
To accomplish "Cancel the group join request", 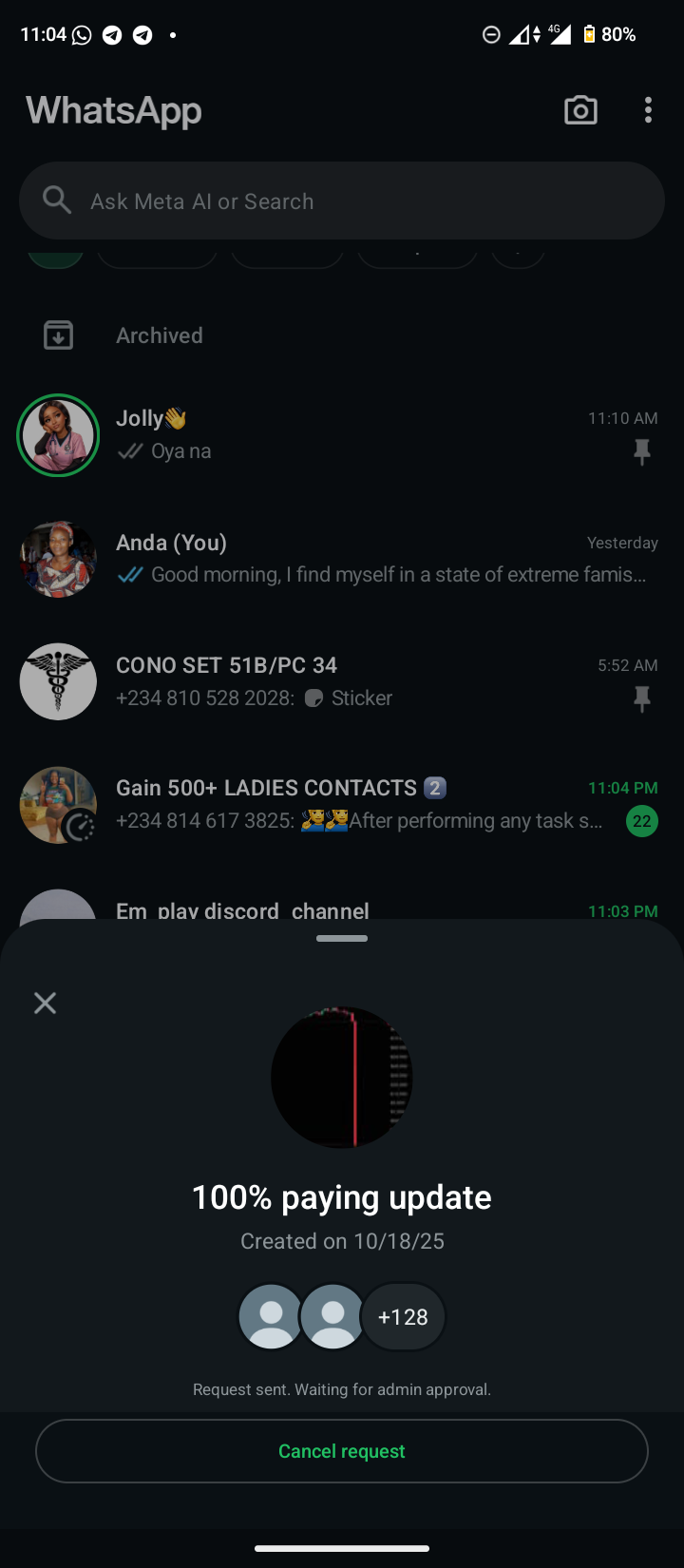I will point(342,1451).
